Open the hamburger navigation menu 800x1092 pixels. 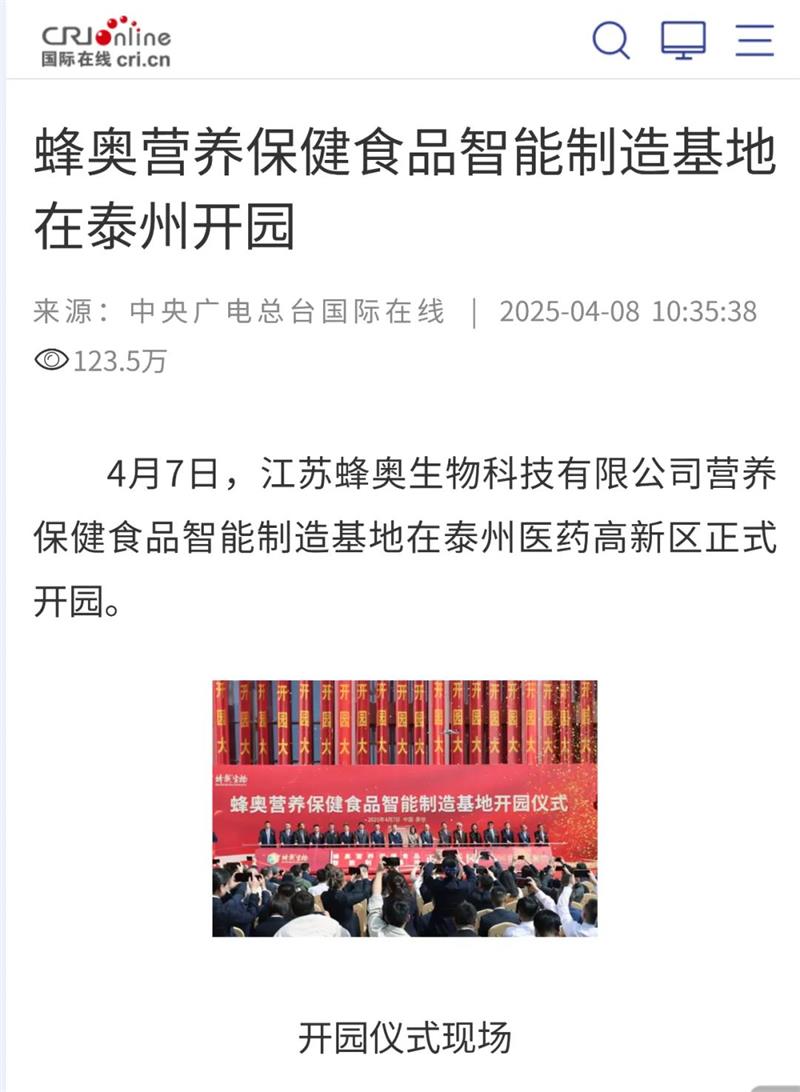[x=755, y=40]
